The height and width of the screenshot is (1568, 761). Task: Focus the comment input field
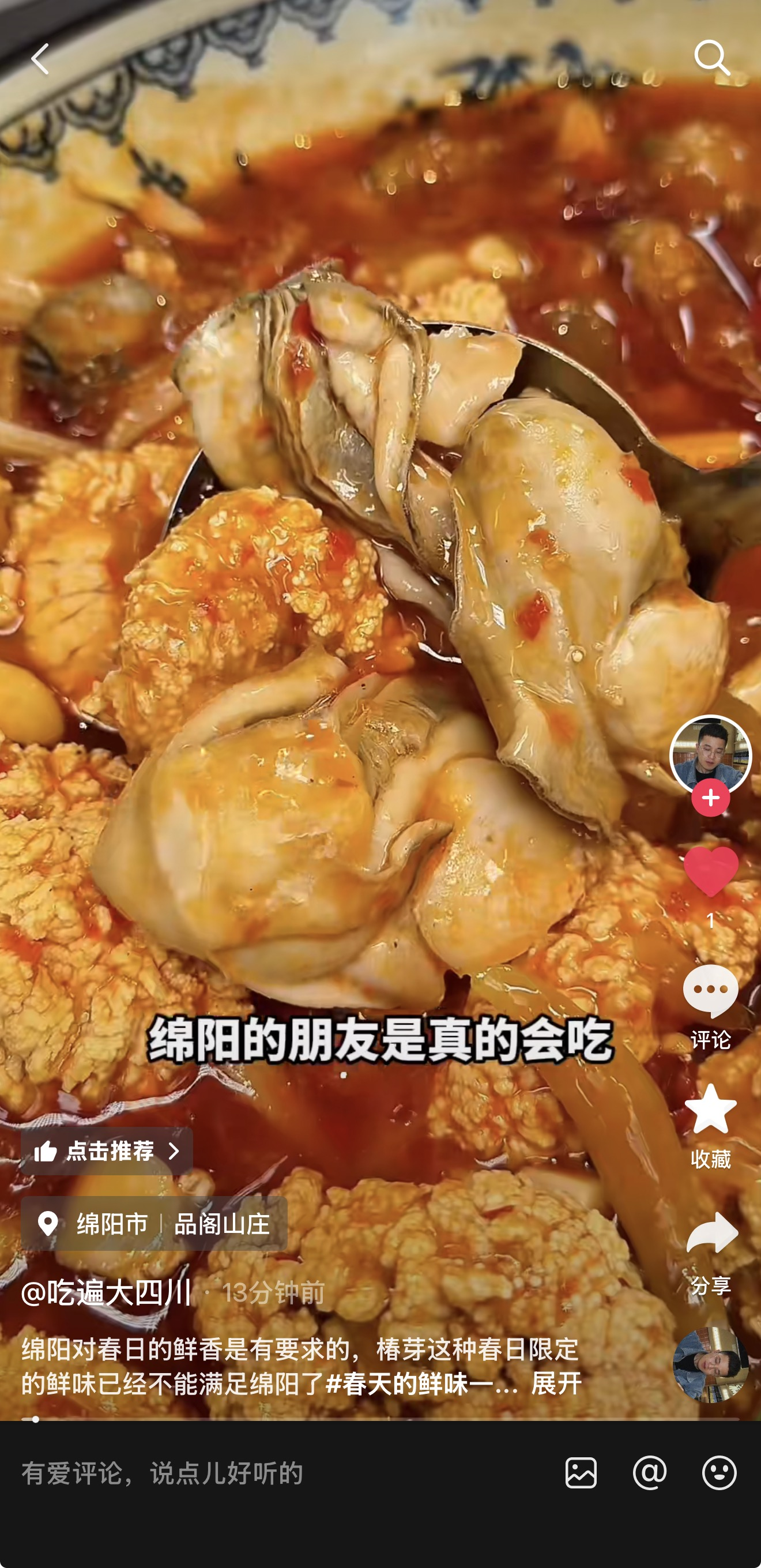274,1473
